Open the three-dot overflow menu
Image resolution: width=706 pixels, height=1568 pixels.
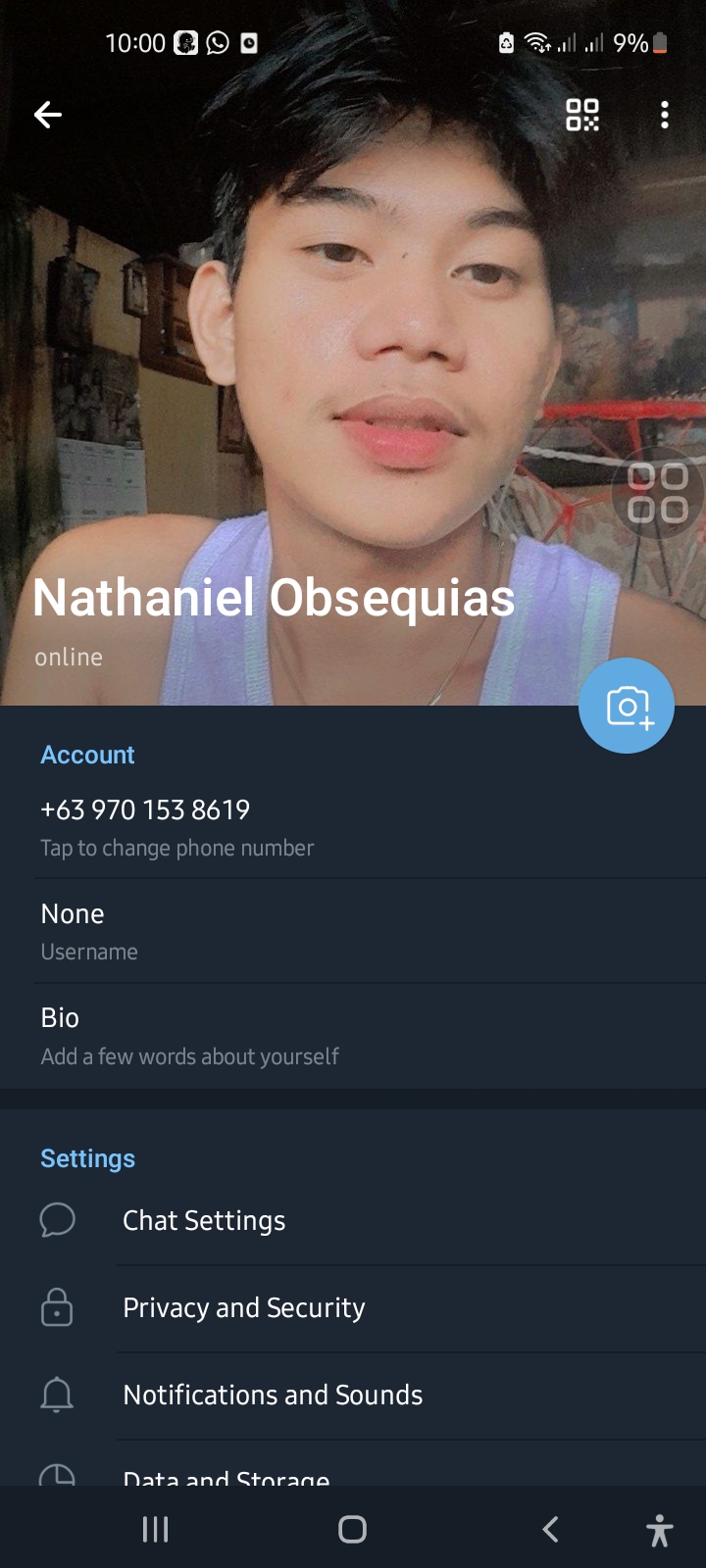point(665,116)
